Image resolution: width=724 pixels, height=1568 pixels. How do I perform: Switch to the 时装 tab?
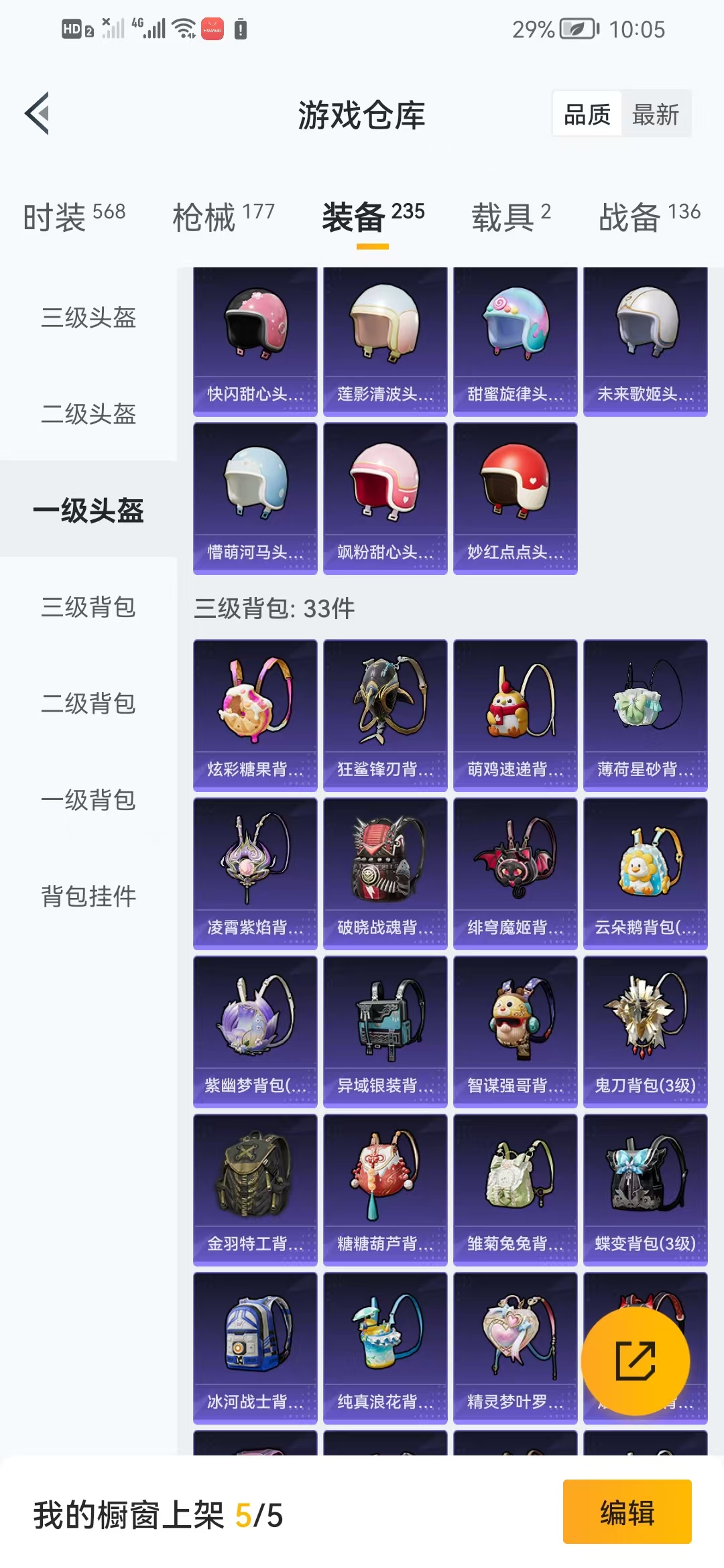(74, 216)
